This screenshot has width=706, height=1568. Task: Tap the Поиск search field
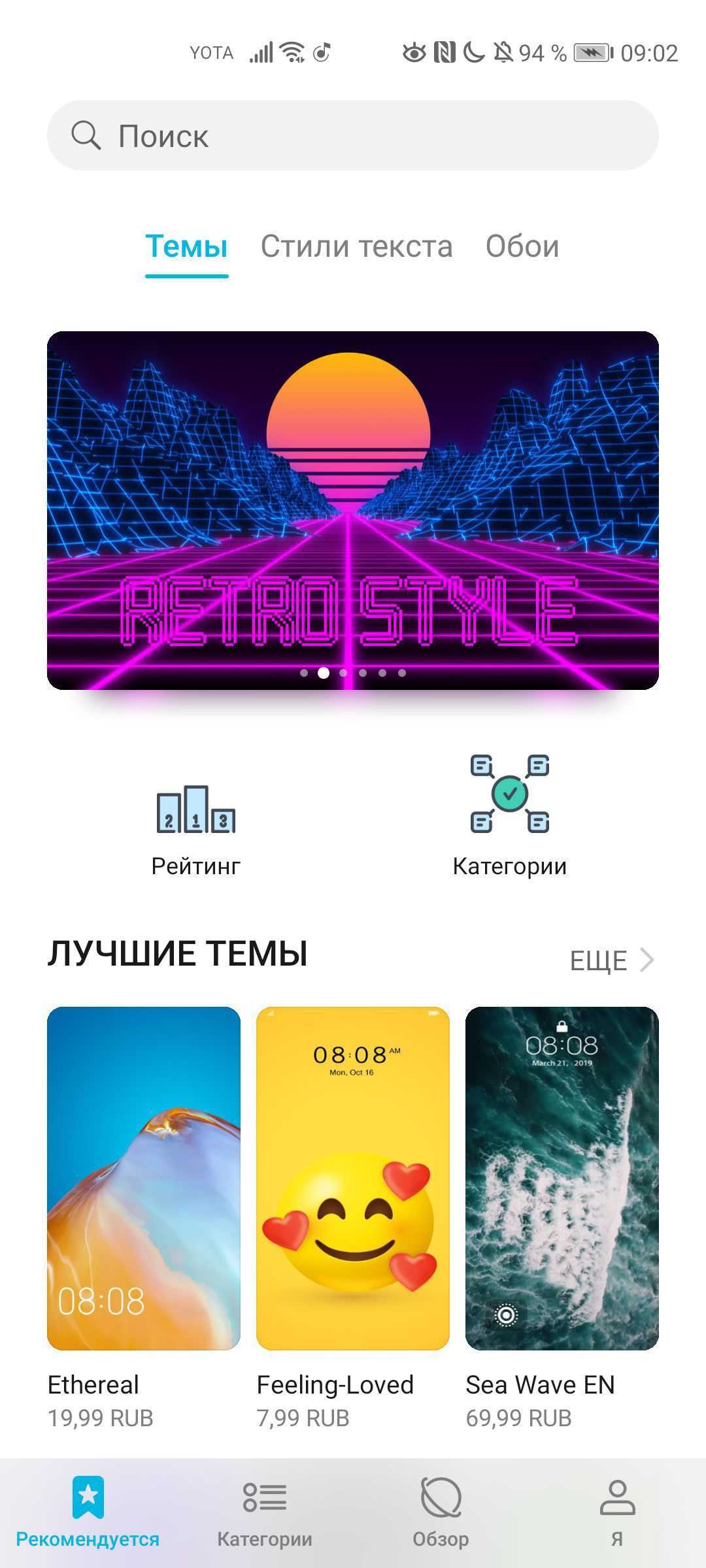coord(353,135)
